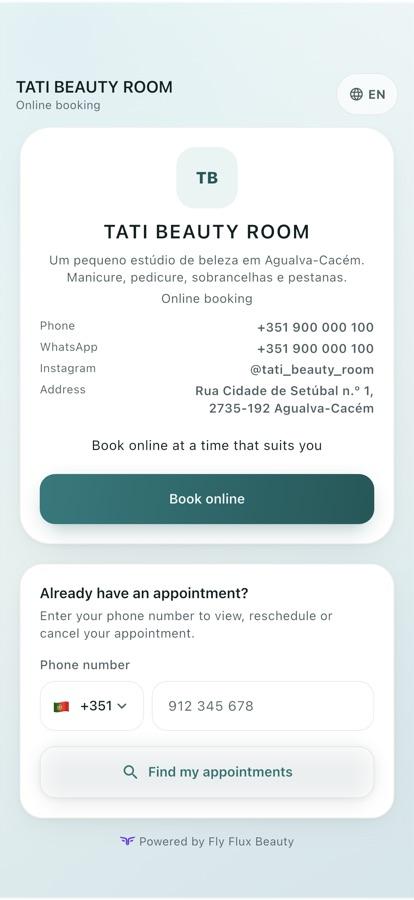Tap the Book online button
The width and height of the screenshot is (414, 900).
[x=207, y=499]
